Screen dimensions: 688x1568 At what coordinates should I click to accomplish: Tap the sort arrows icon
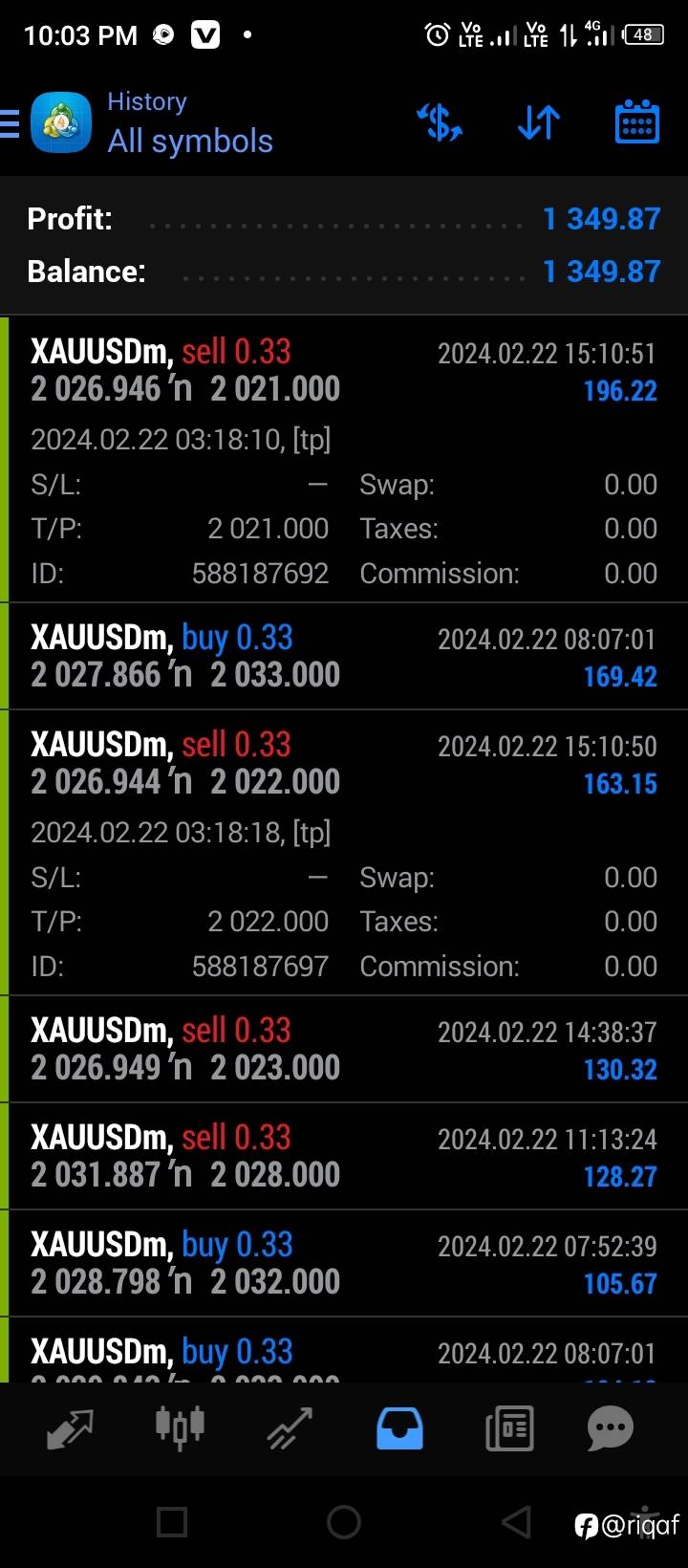(x=539, y=122)
